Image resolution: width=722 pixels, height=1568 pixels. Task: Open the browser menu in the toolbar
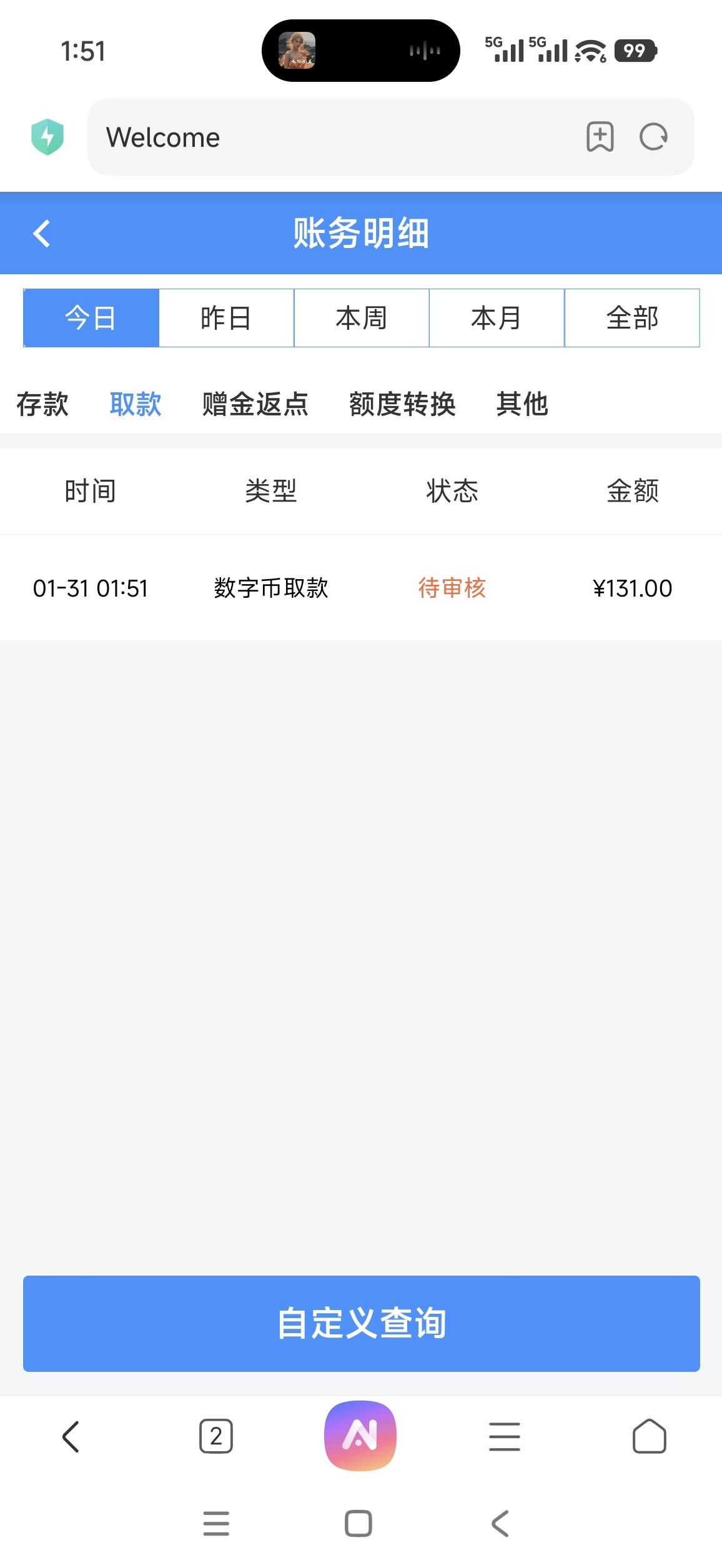pos(505,1436)
